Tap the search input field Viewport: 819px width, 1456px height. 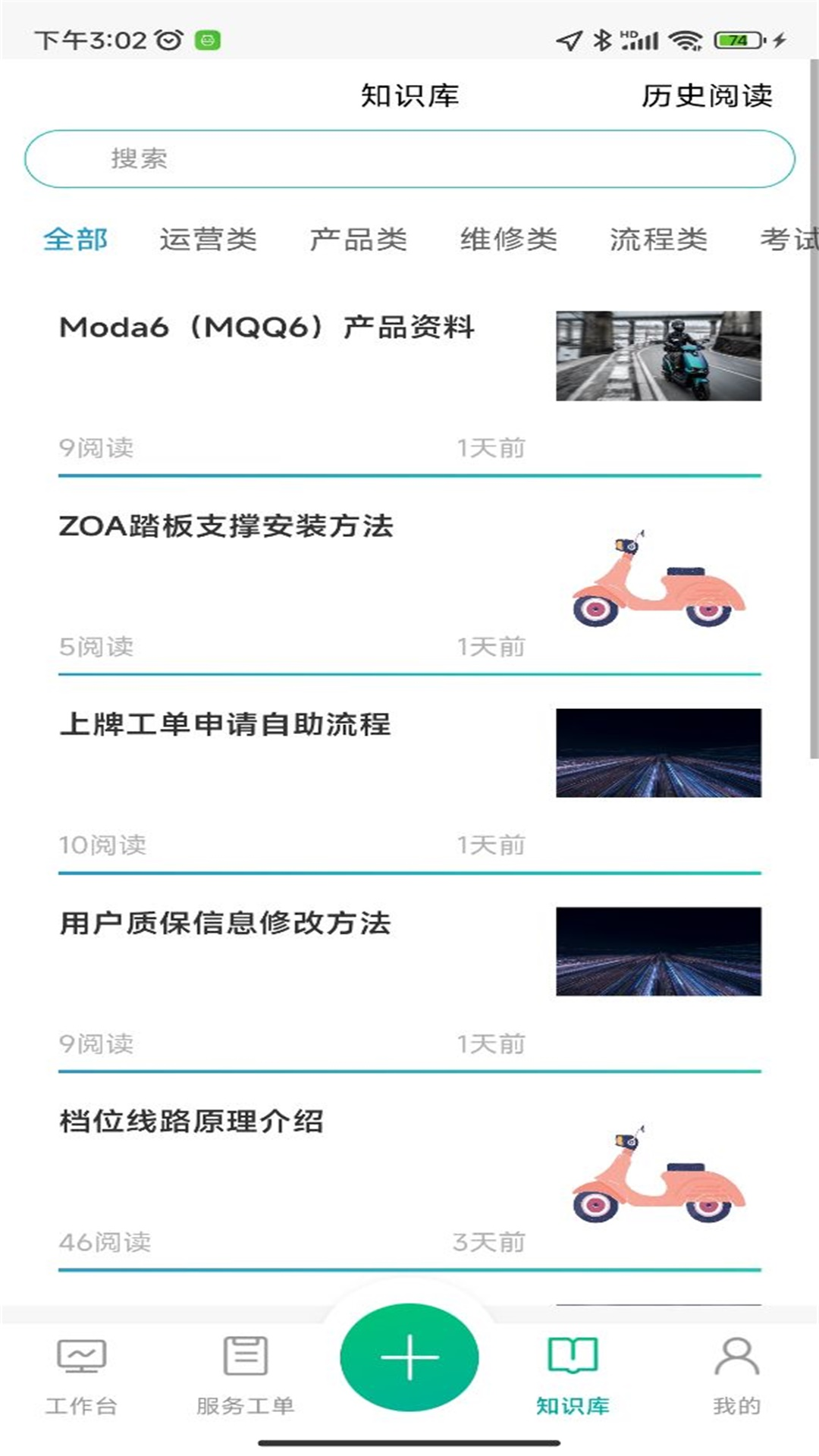coord(409,158)
